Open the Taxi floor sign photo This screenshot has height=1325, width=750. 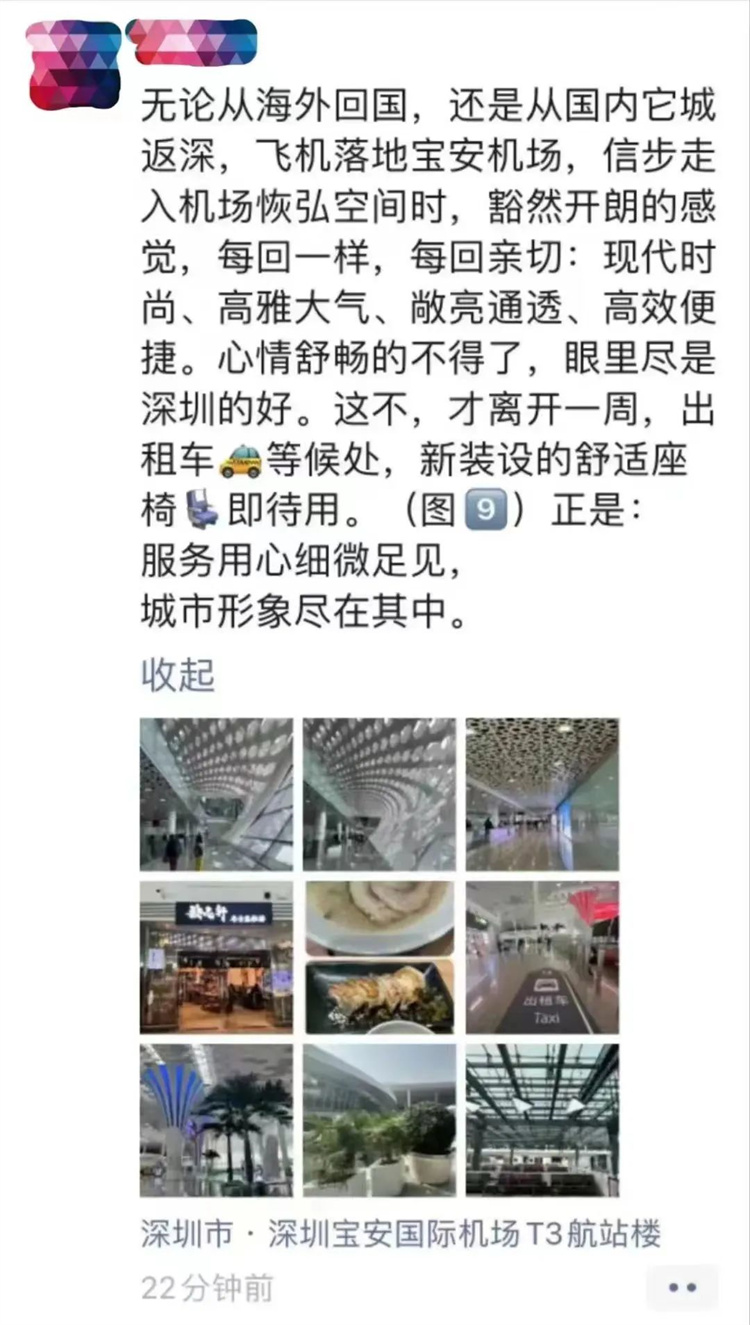tap(542, 957)
